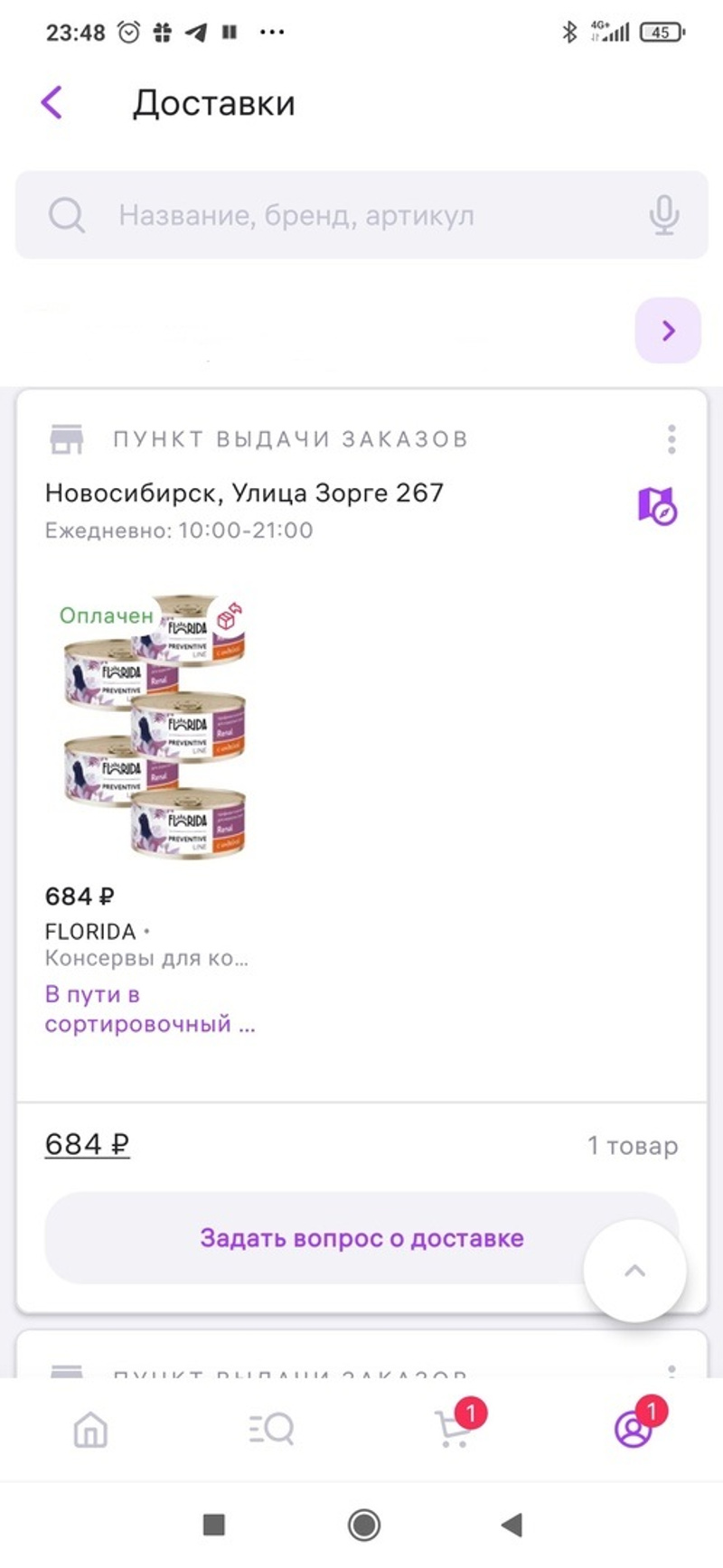
Task: Tap 'Задать вопрос о доставке' button
Action: click(x=361, y=1238)
